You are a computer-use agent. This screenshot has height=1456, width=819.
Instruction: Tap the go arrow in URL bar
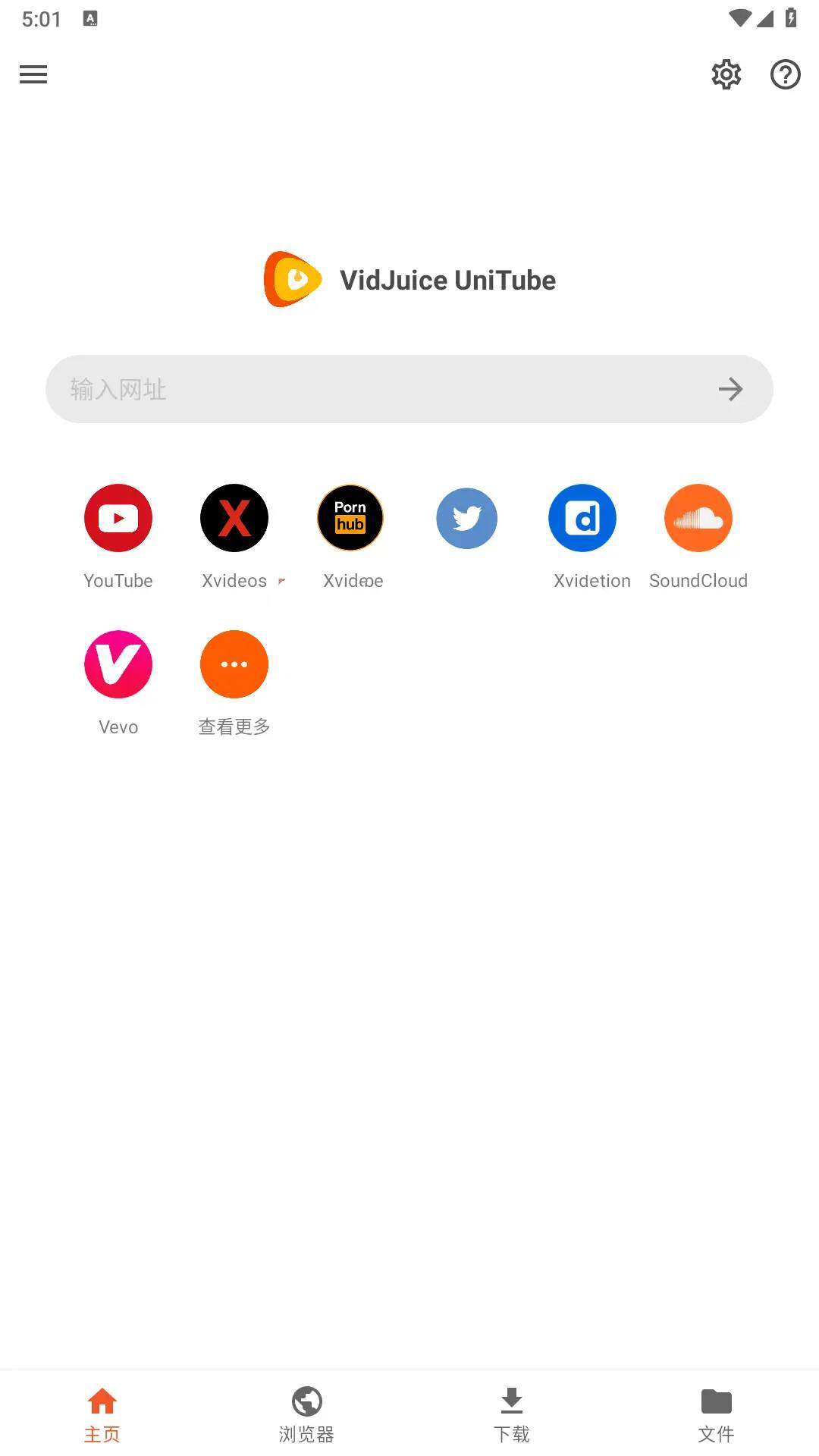[x=730, y=389]
